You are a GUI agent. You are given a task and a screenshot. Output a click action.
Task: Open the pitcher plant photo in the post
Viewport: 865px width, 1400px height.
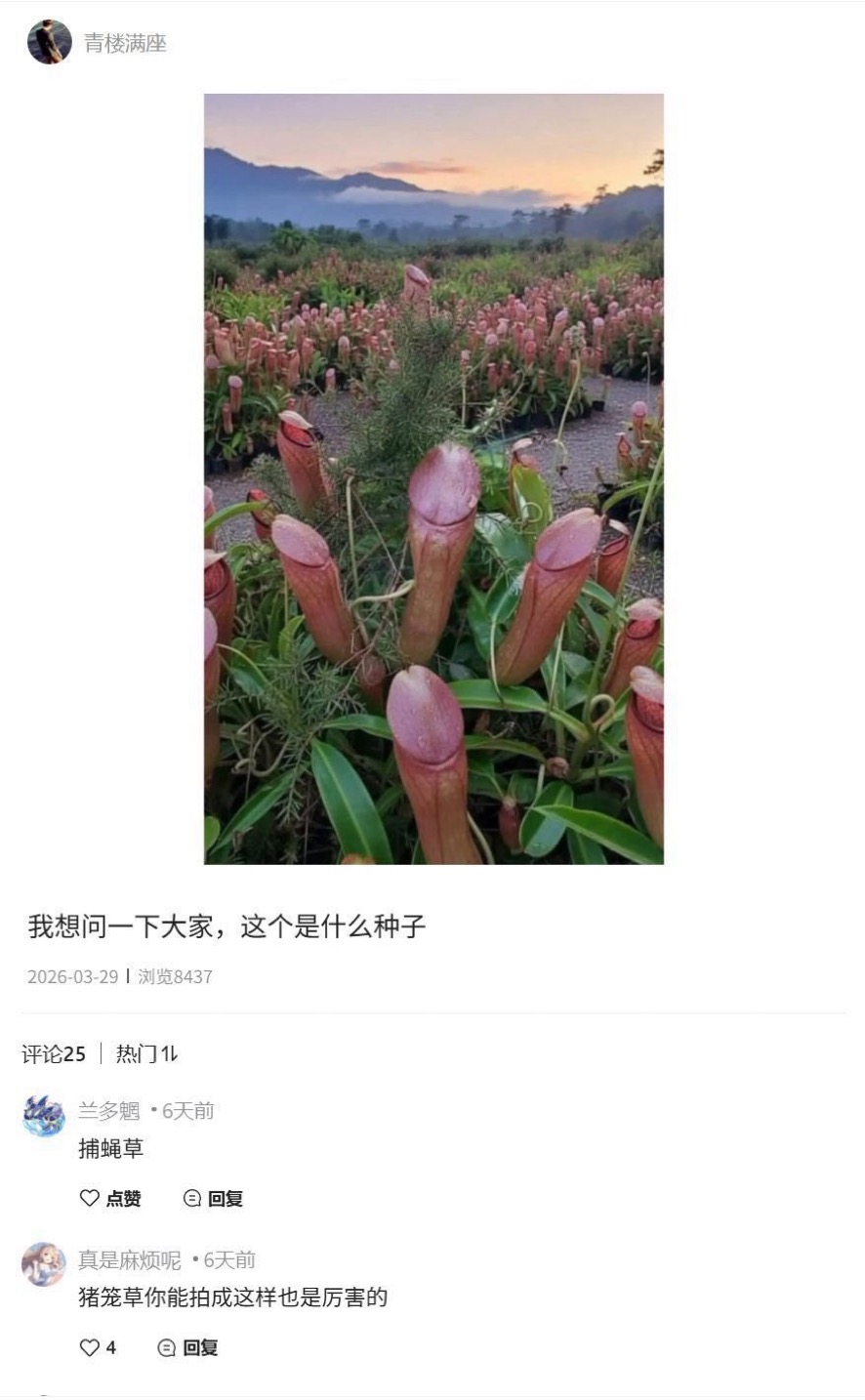(433, 478)
